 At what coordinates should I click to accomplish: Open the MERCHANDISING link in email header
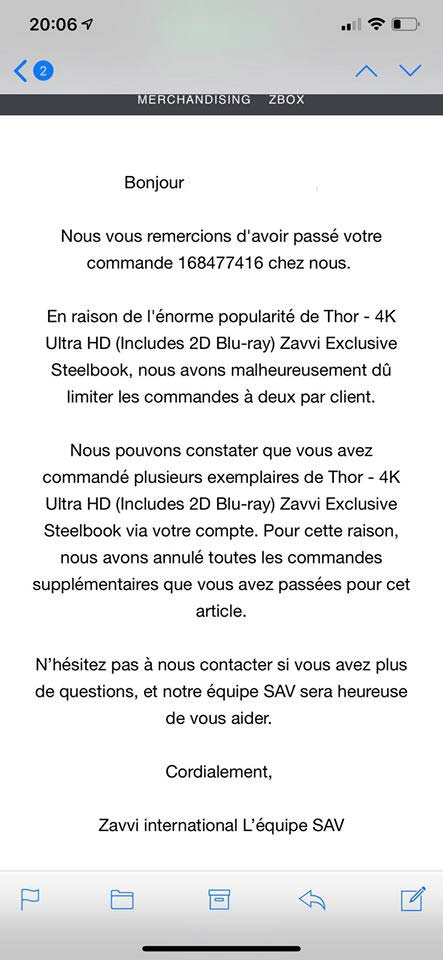point(194,100)
